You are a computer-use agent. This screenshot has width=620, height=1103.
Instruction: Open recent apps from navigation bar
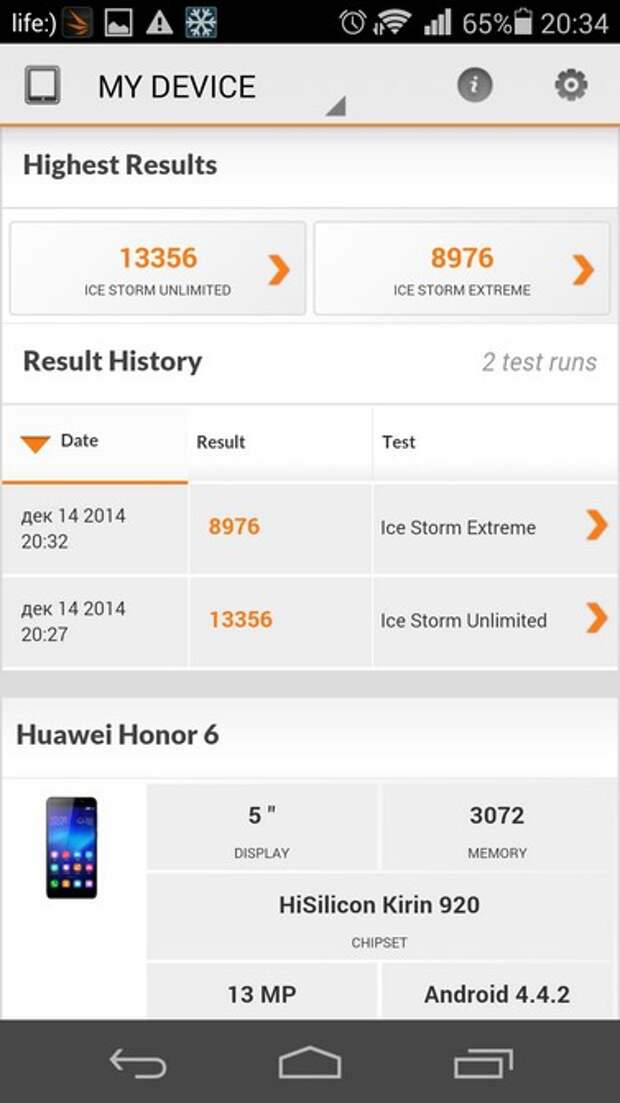click(483, 1063)
